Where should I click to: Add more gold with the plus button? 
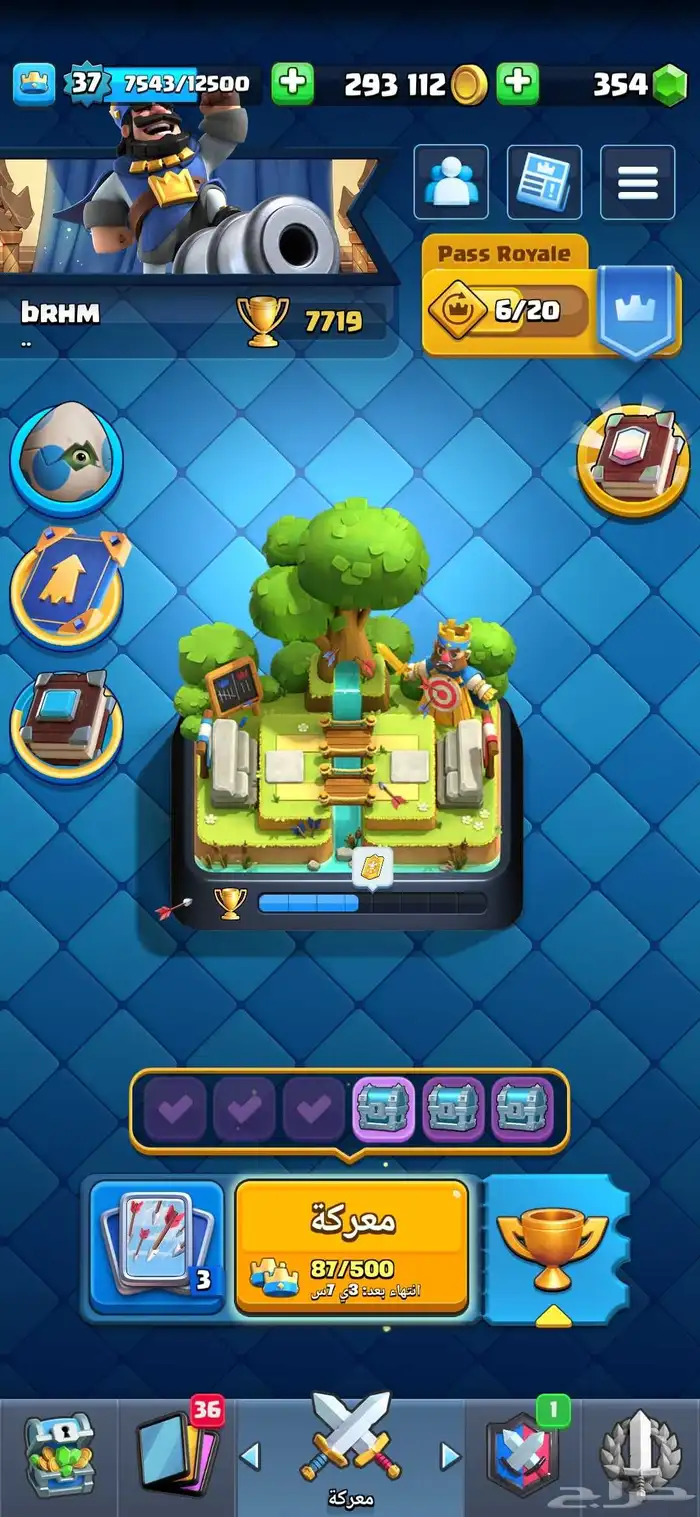click(x=517, y=84)
